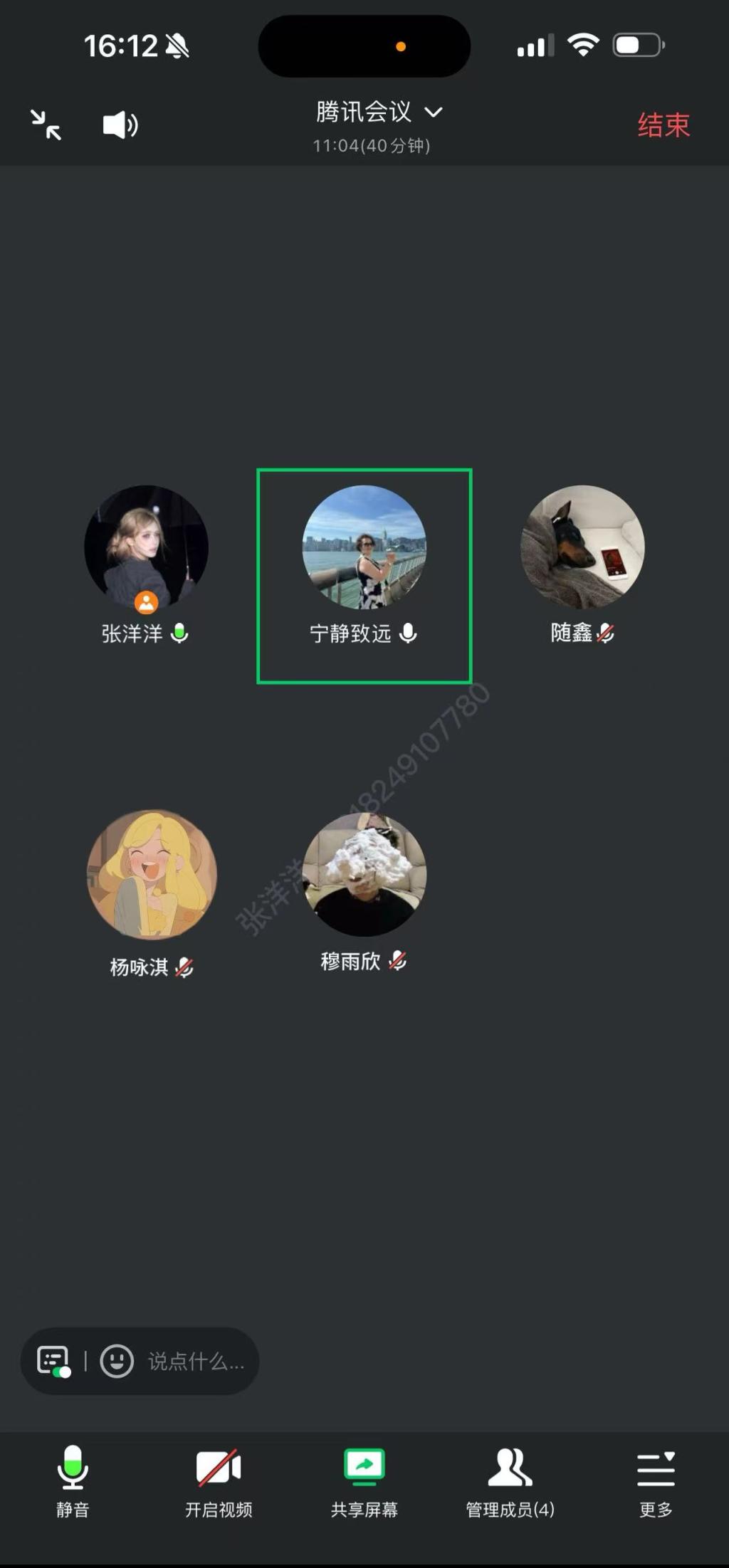
Task: Tap the 说点什么 chat input field
Action: tap(196, 1361)
